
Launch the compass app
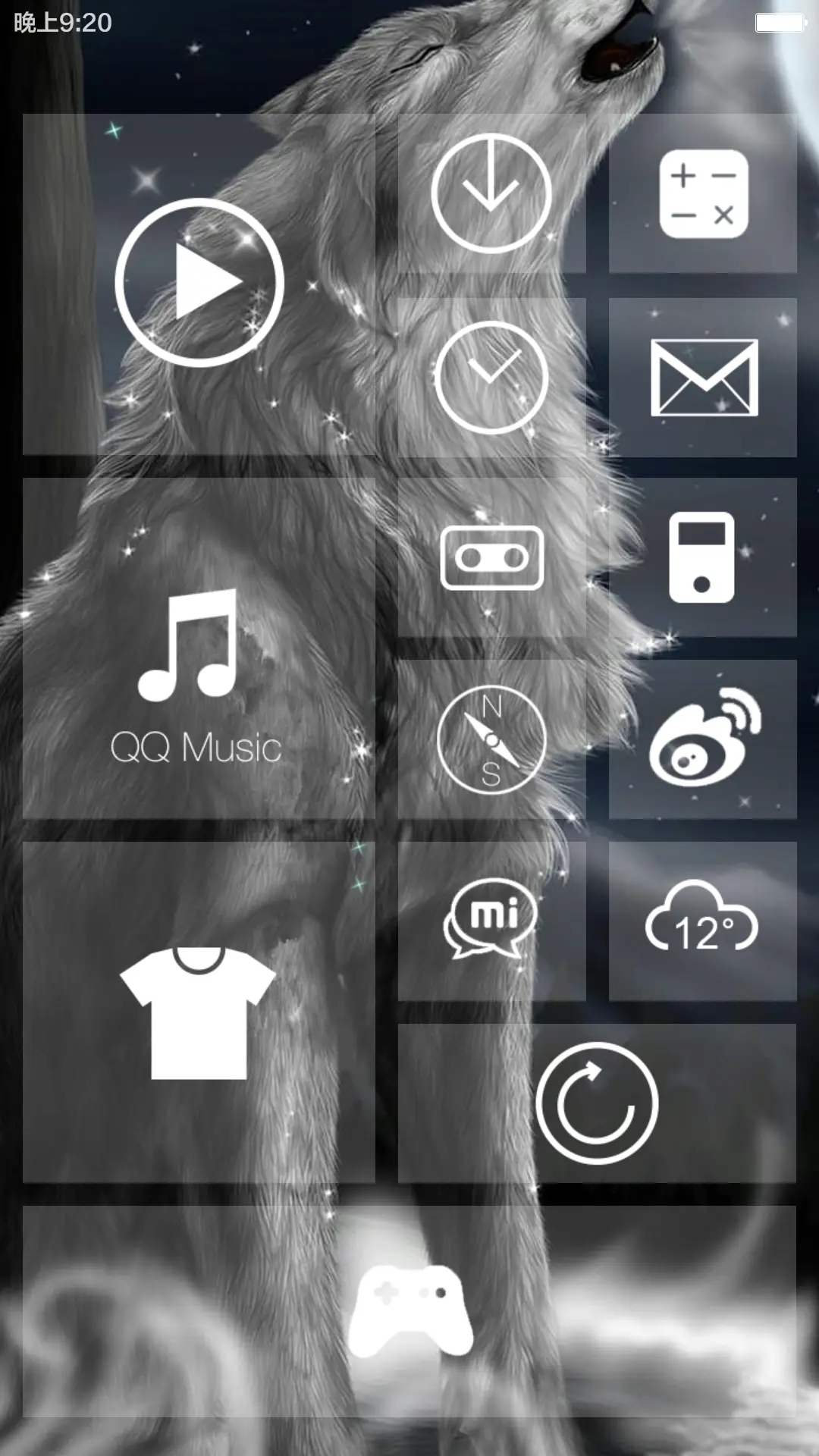point(491,739)
